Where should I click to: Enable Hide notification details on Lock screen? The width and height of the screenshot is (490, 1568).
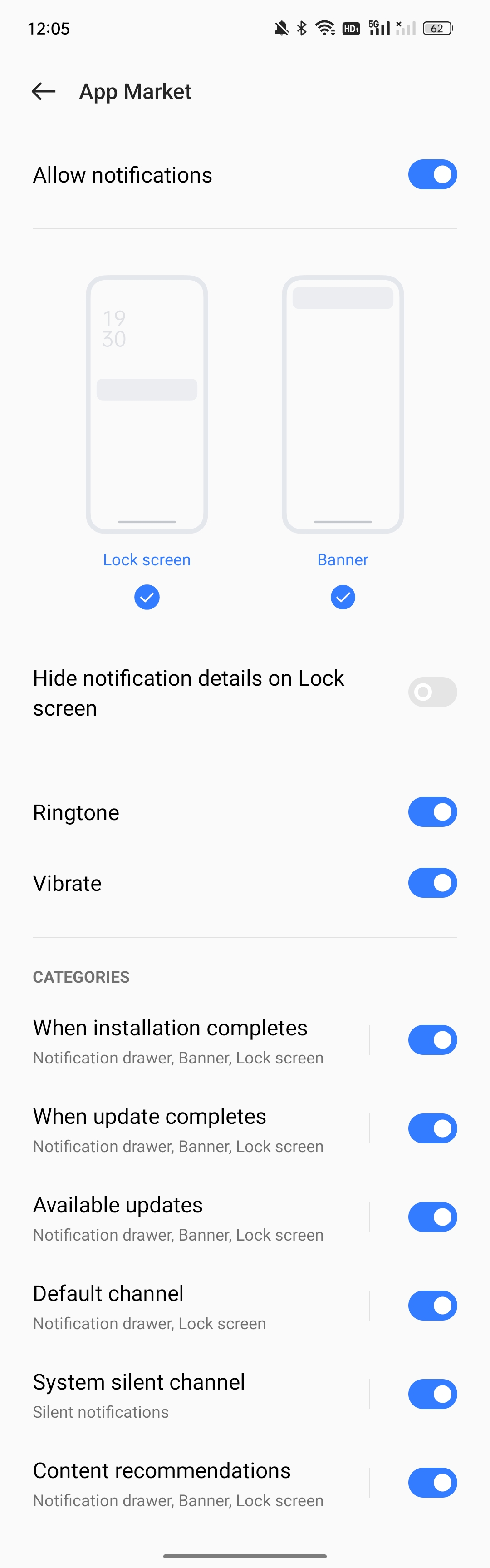432,692
